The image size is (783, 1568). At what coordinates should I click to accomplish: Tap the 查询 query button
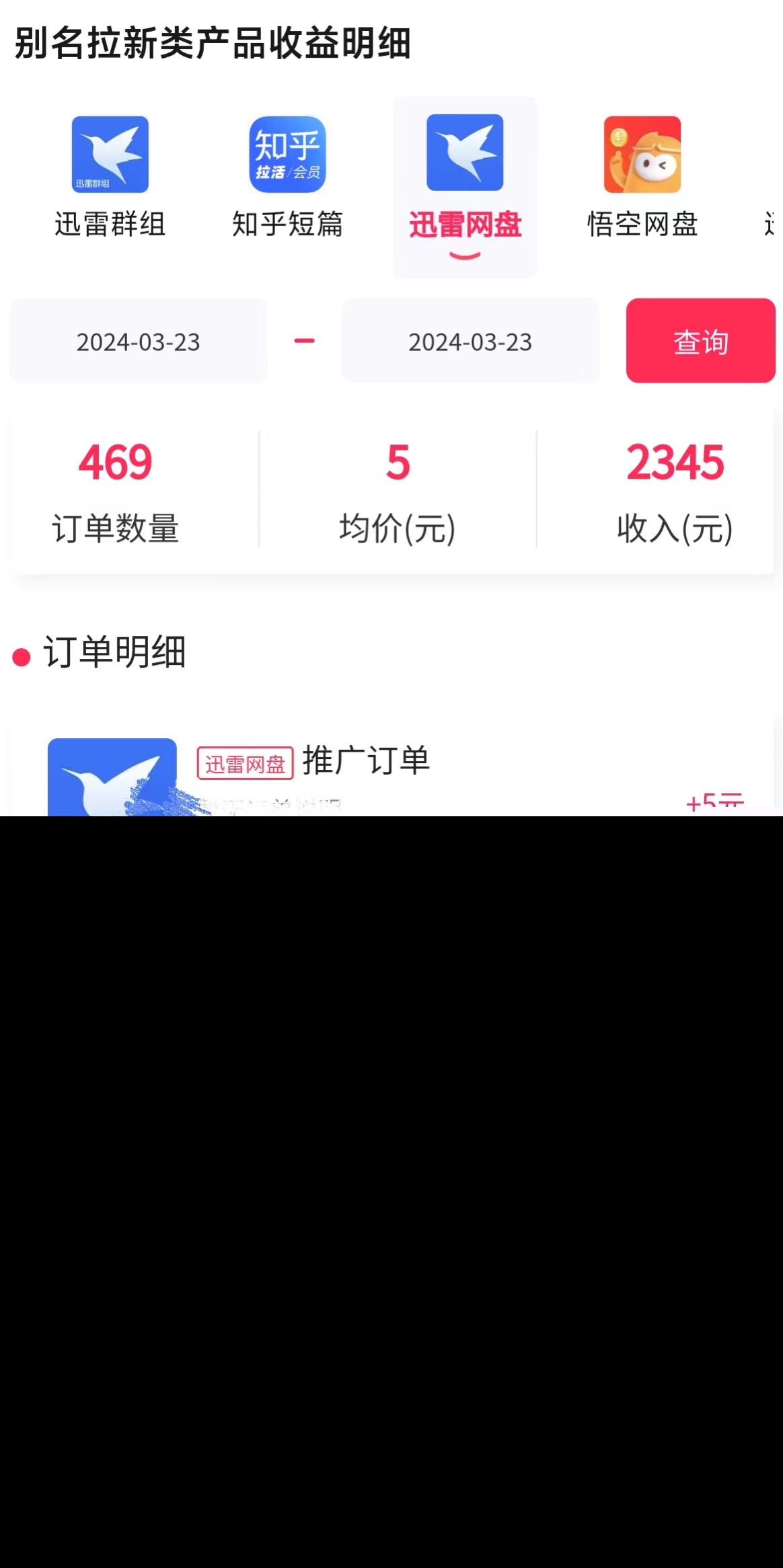click(x=700, y=341)
